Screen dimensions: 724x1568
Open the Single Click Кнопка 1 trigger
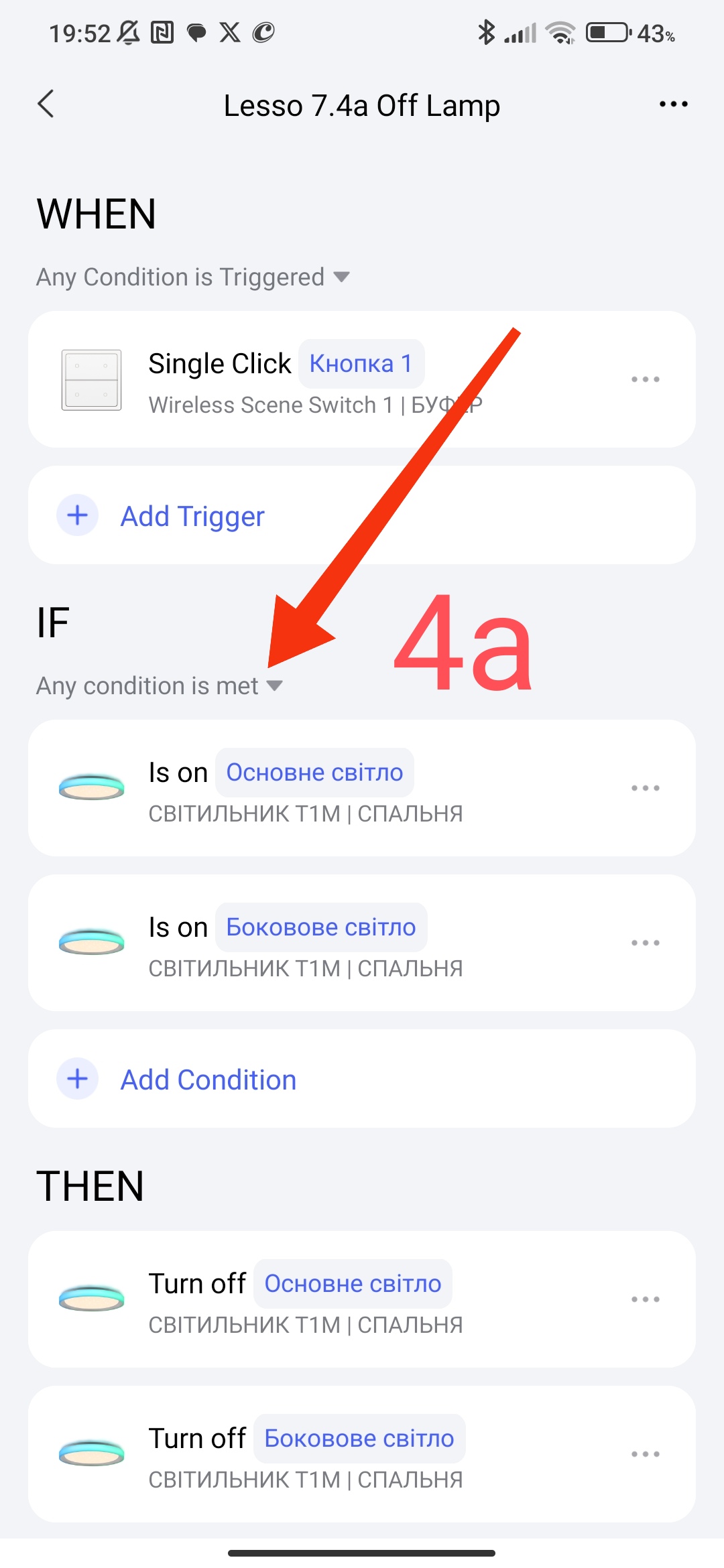pos(315,379)
